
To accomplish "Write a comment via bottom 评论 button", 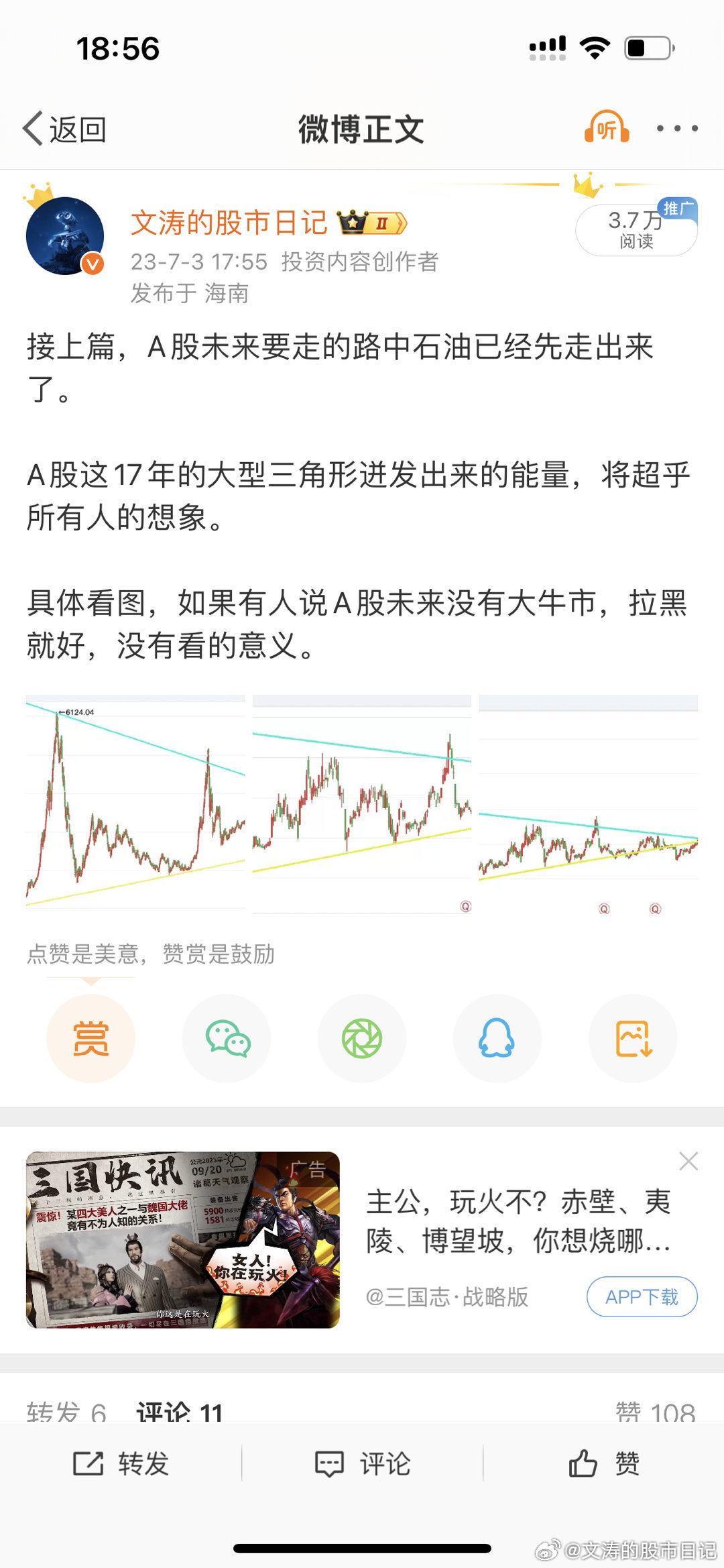I will coord(362,1463).
